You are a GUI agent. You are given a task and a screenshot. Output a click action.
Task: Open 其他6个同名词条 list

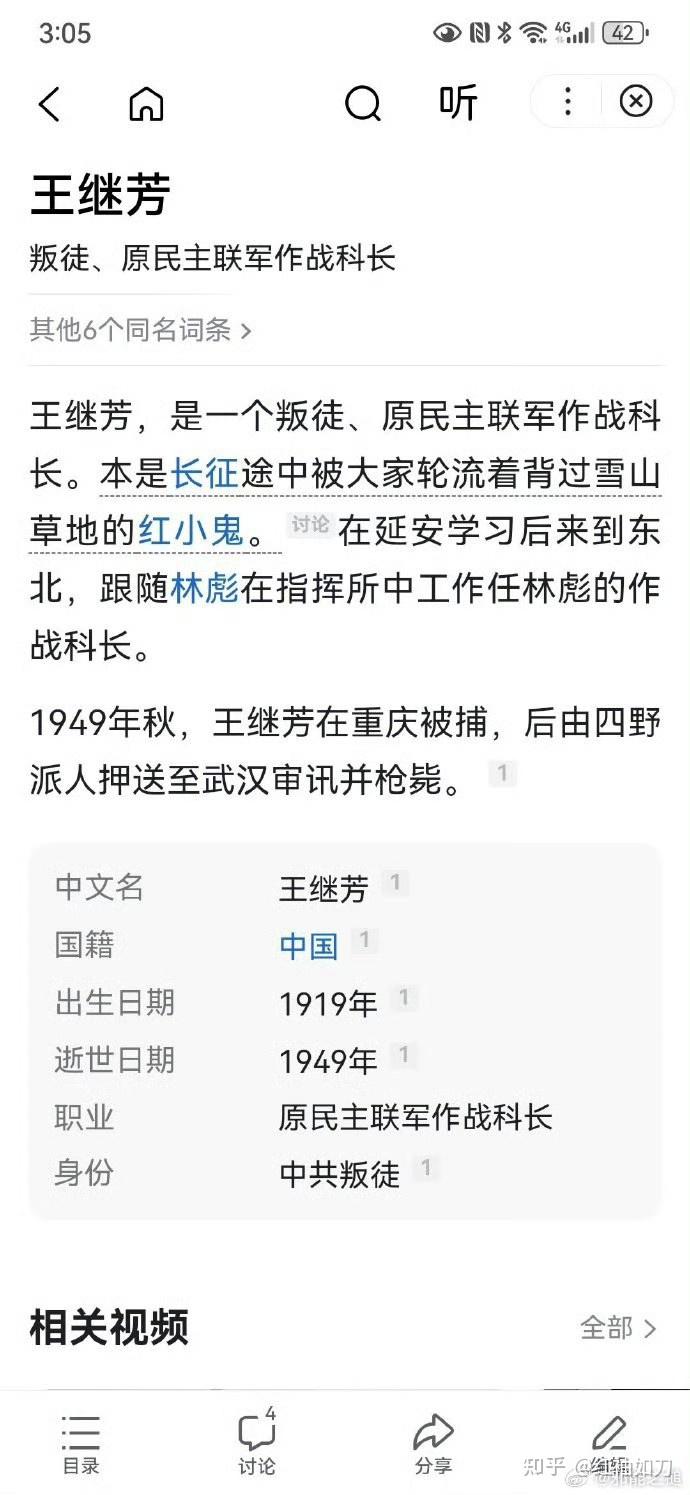coord(140,330)
